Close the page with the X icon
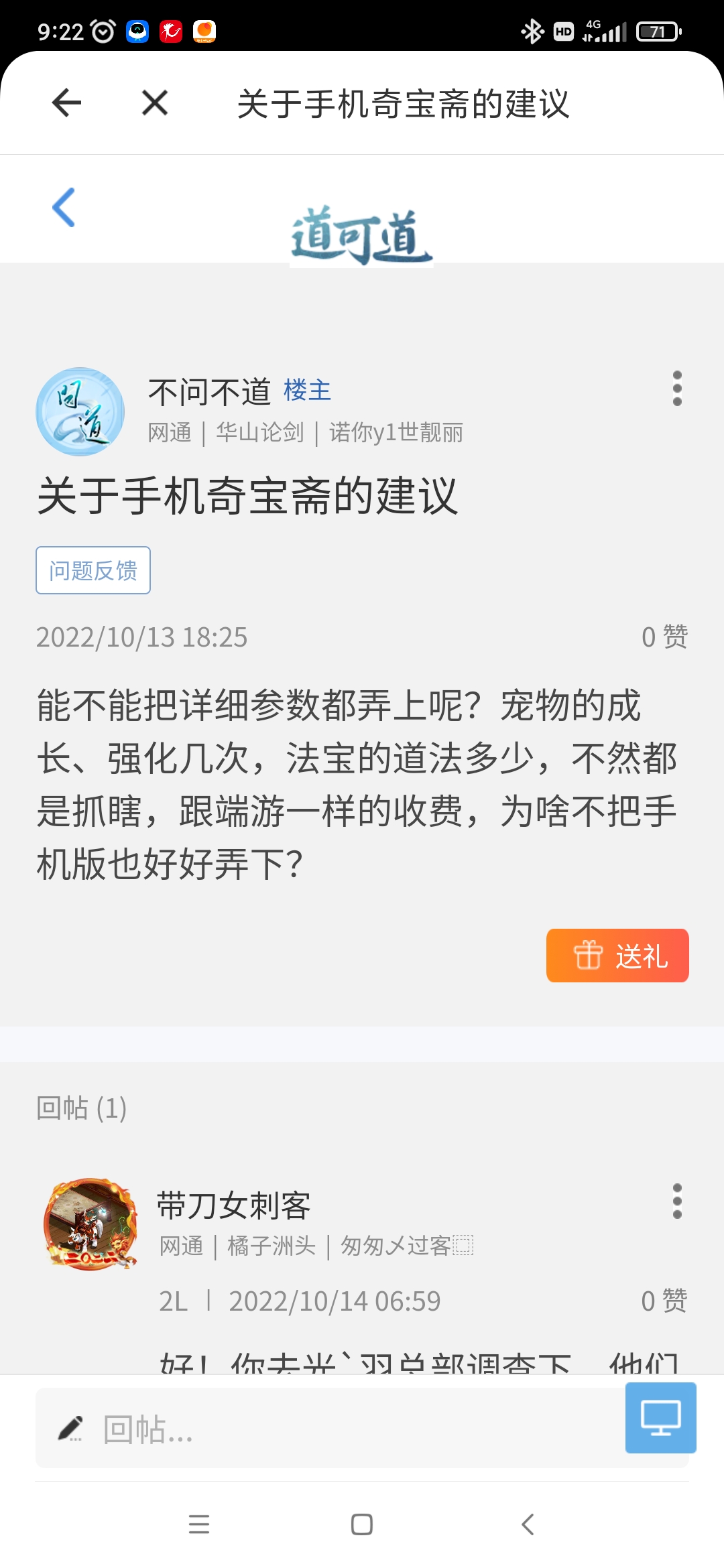Viewport: 724px width, 1568px height. point(155,103)
